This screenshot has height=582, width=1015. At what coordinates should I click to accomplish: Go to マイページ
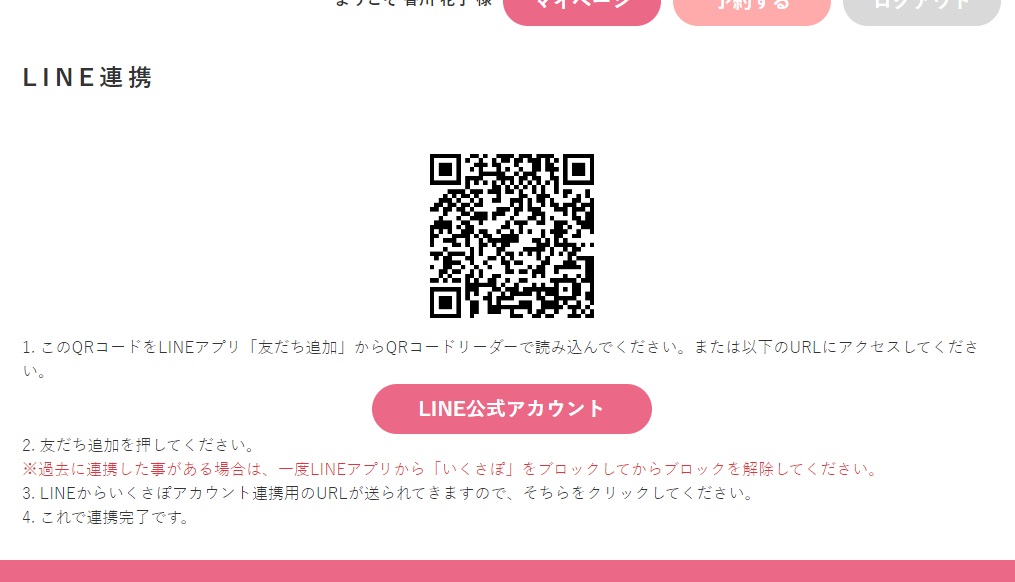coord(581,8)
